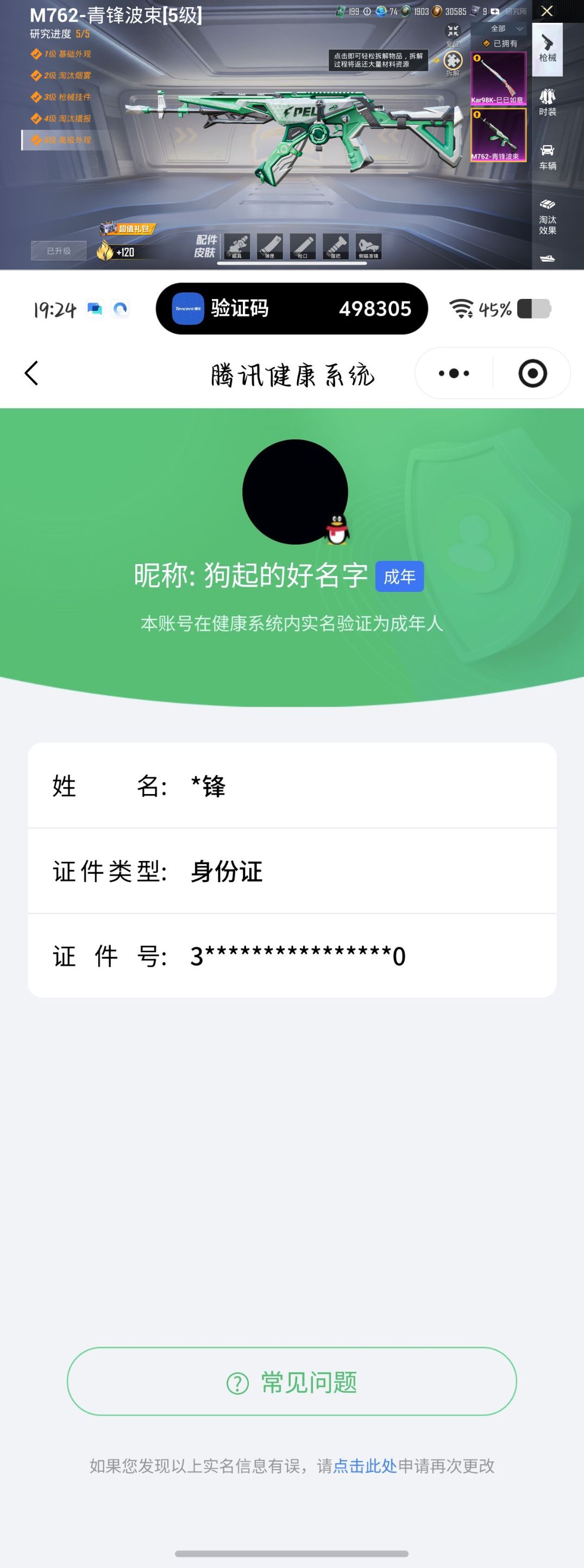Open the 常见问题 help button
Viewport: 584px width, 1568px height.
pyautogui.click(x=292, y=1382)
